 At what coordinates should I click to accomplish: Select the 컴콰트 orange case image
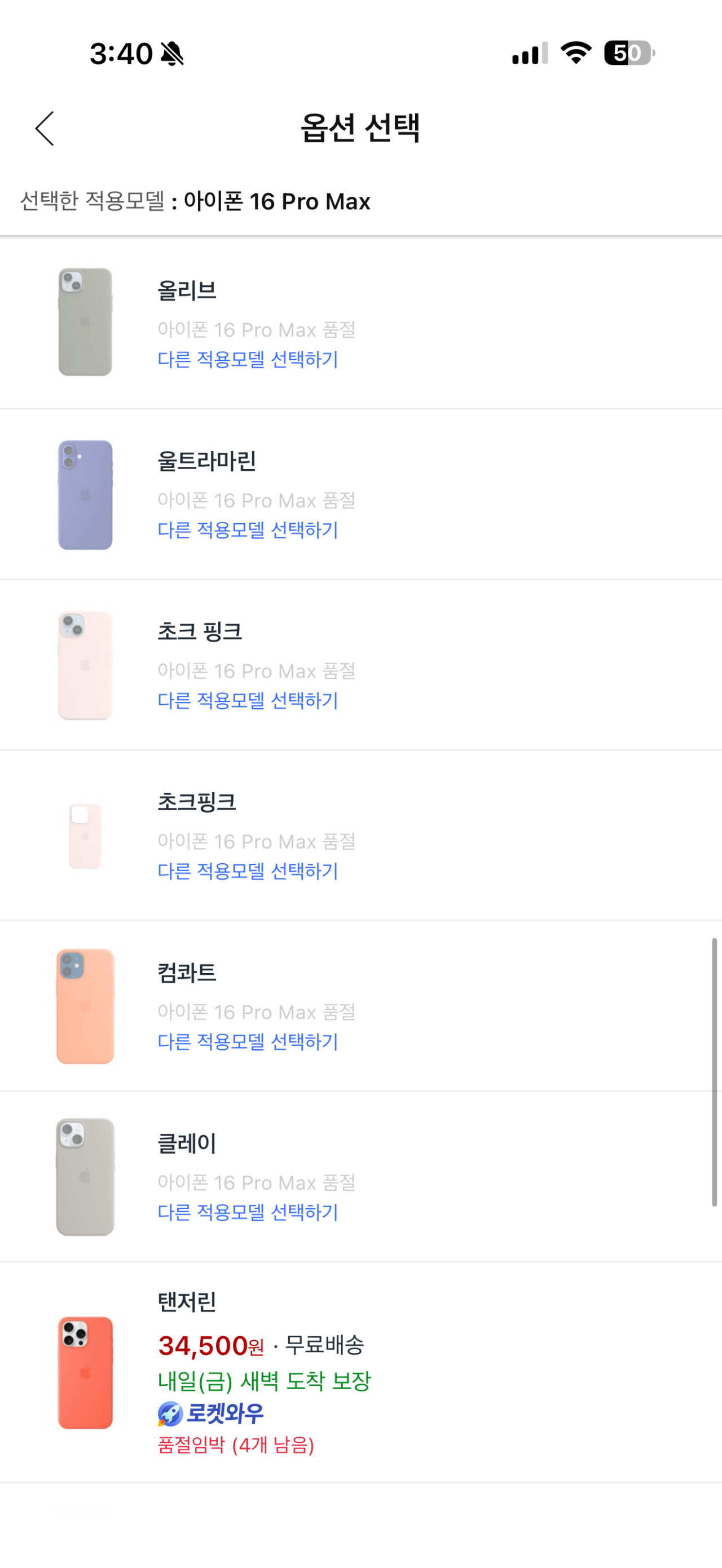tap(85, 1005)
